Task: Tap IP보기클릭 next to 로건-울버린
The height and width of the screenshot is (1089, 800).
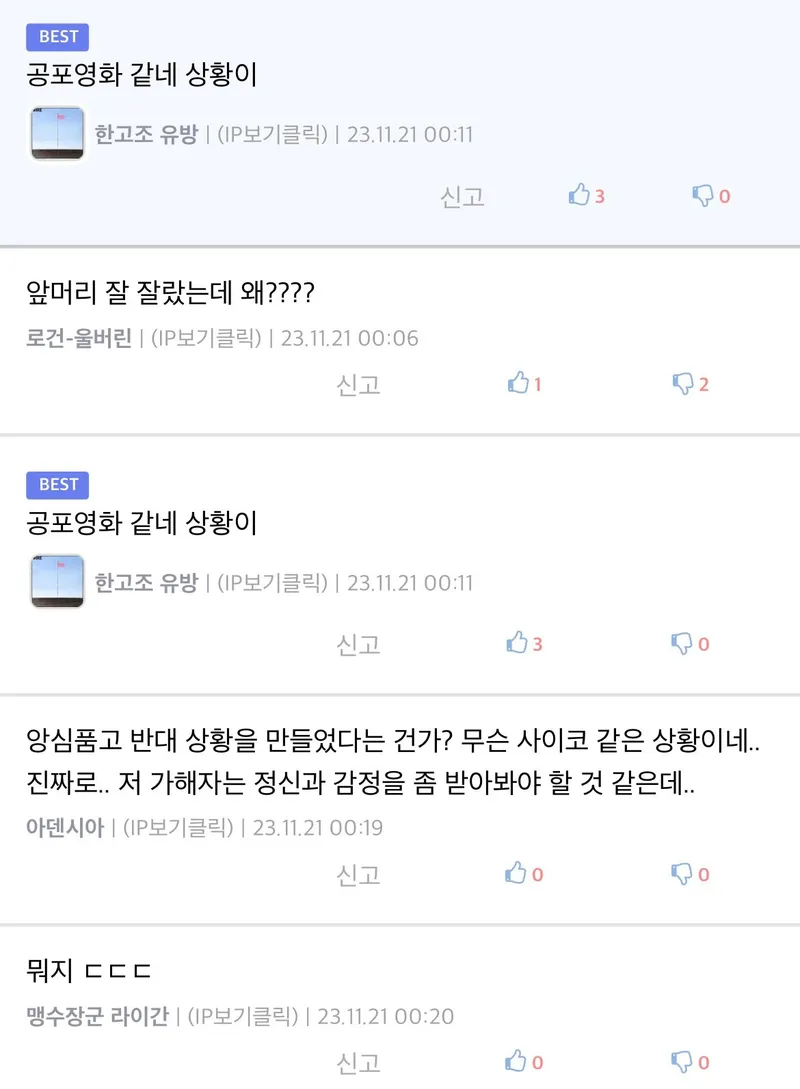Action: (x=206, y=338)
